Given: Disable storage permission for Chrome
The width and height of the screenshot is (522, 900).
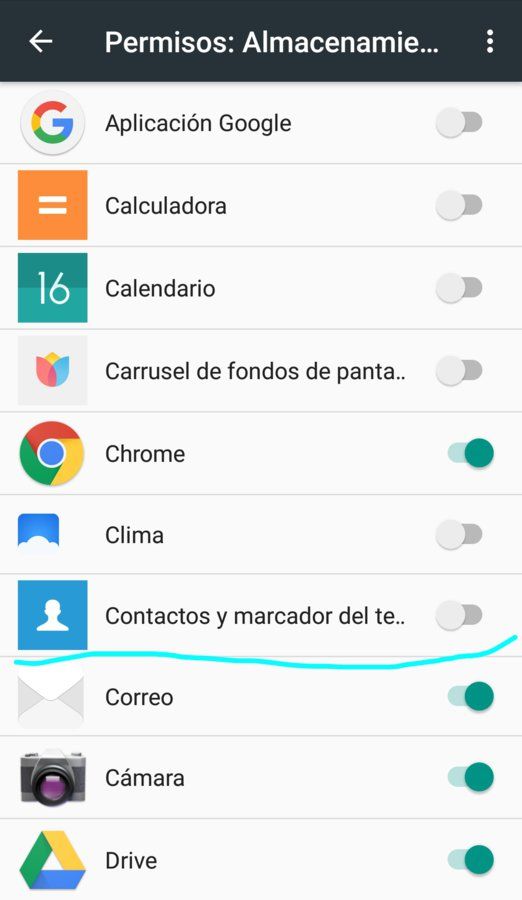Looking at the screenshot, I should point(470,453).
